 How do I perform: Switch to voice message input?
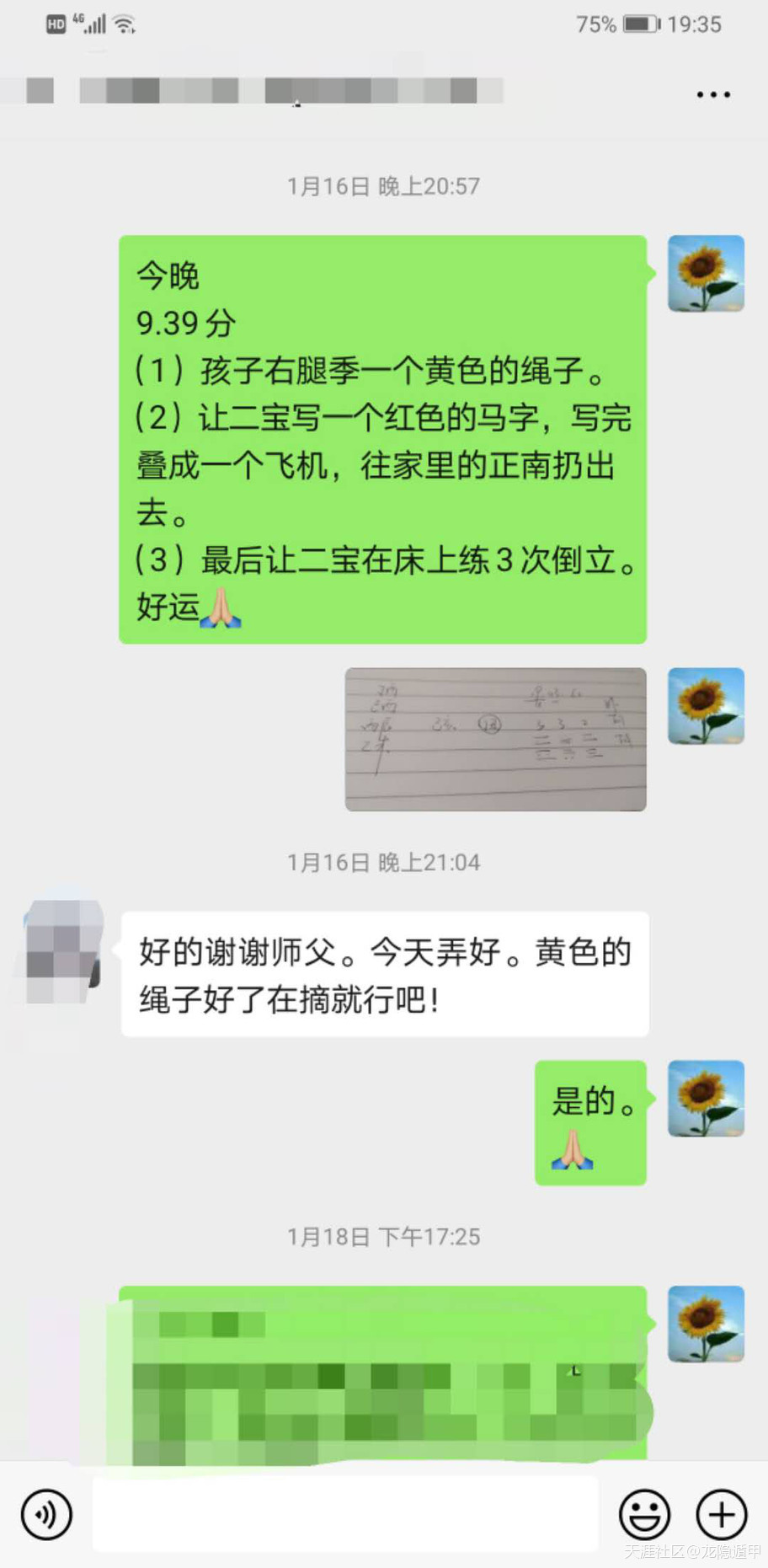click(x=46, y=1514)
